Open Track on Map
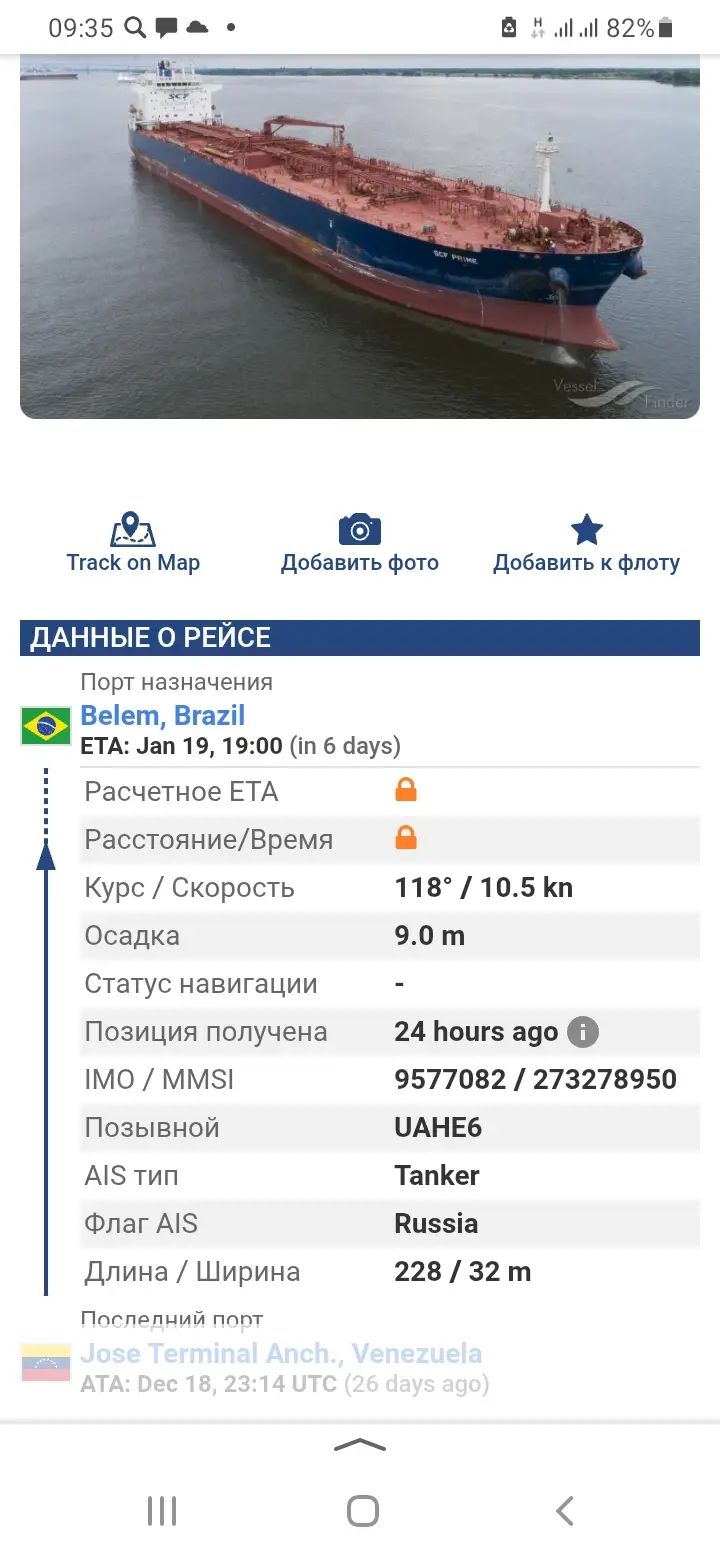Screen dimensions: 720x1560 [x=133, y=544]
